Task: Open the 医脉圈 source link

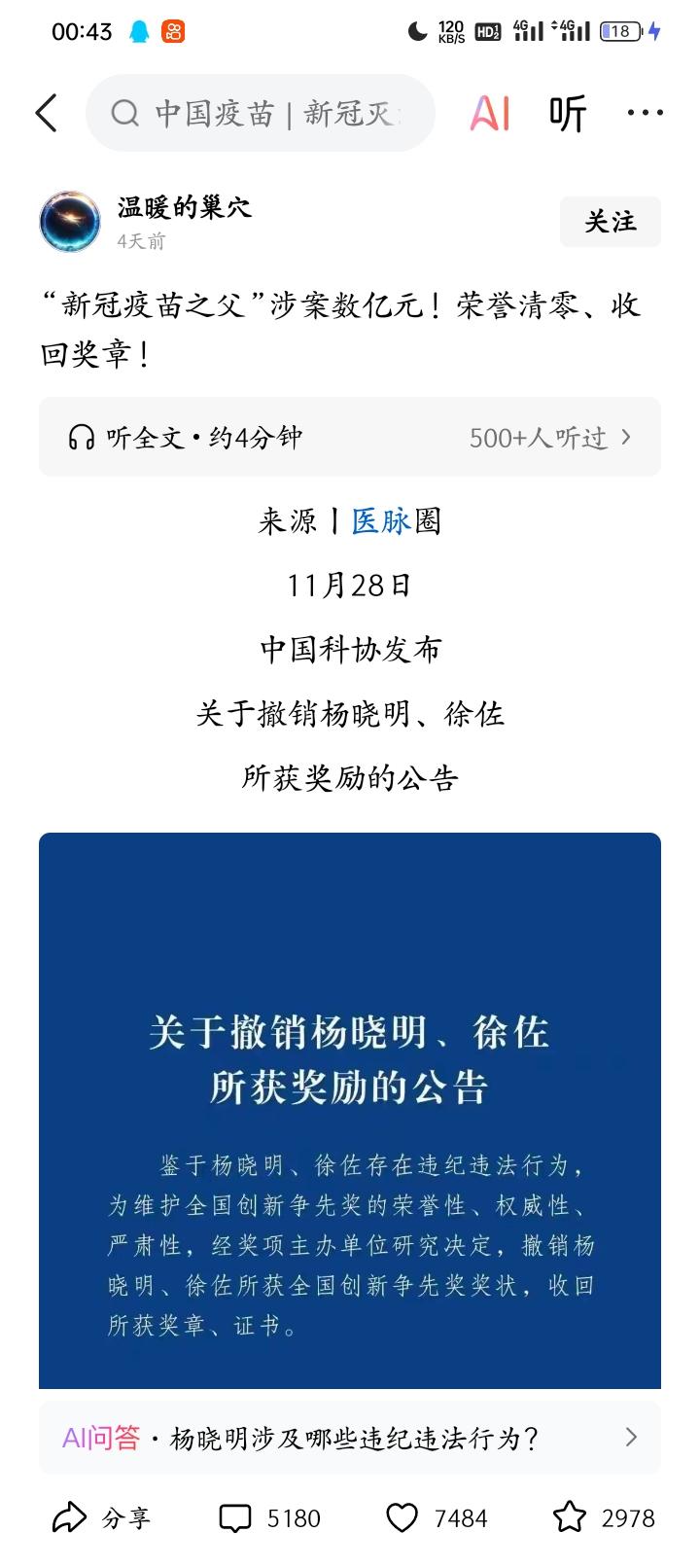Action: [393, 522]
